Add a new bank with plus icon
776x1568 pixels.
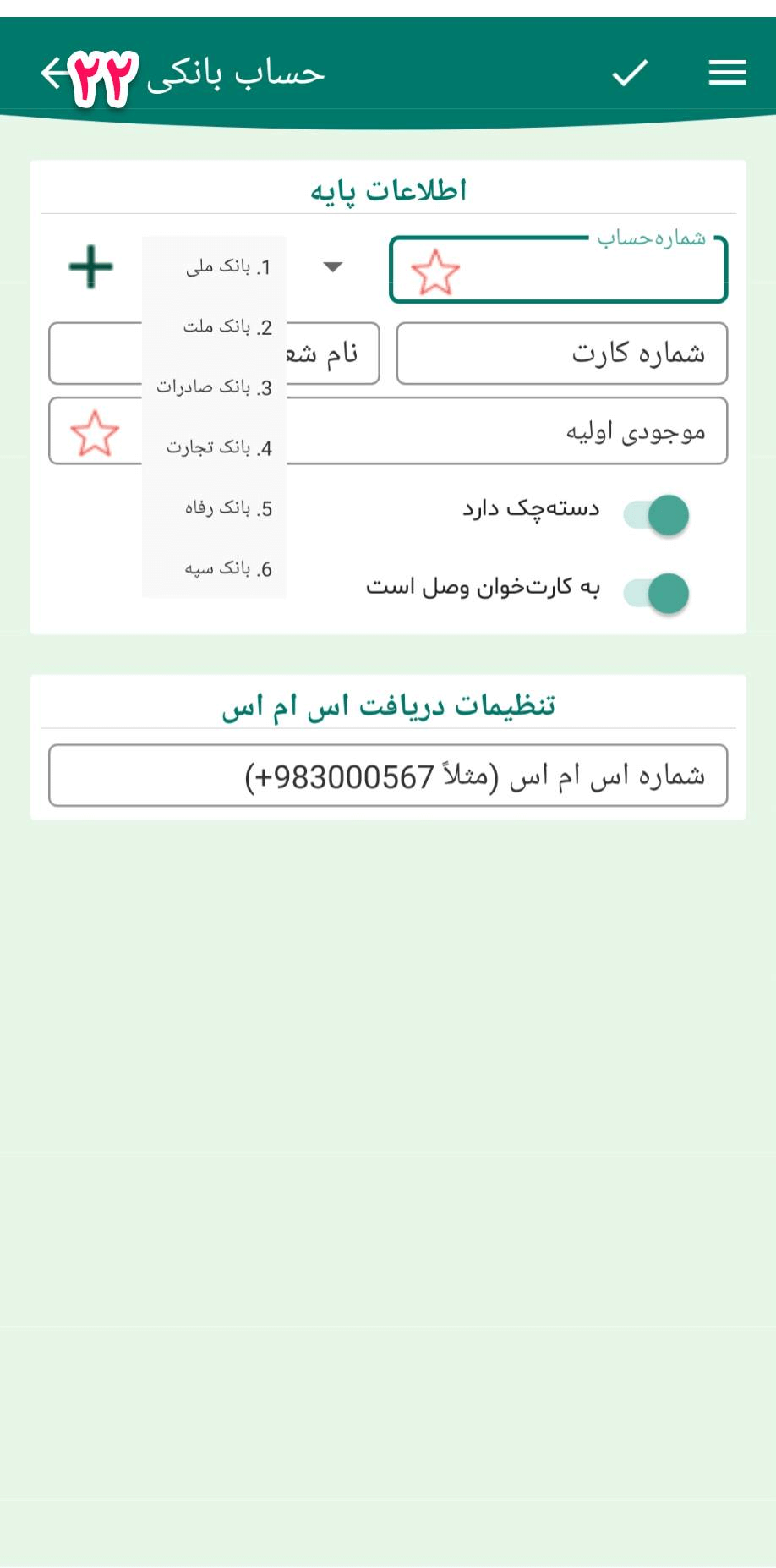tap(90, 267)
